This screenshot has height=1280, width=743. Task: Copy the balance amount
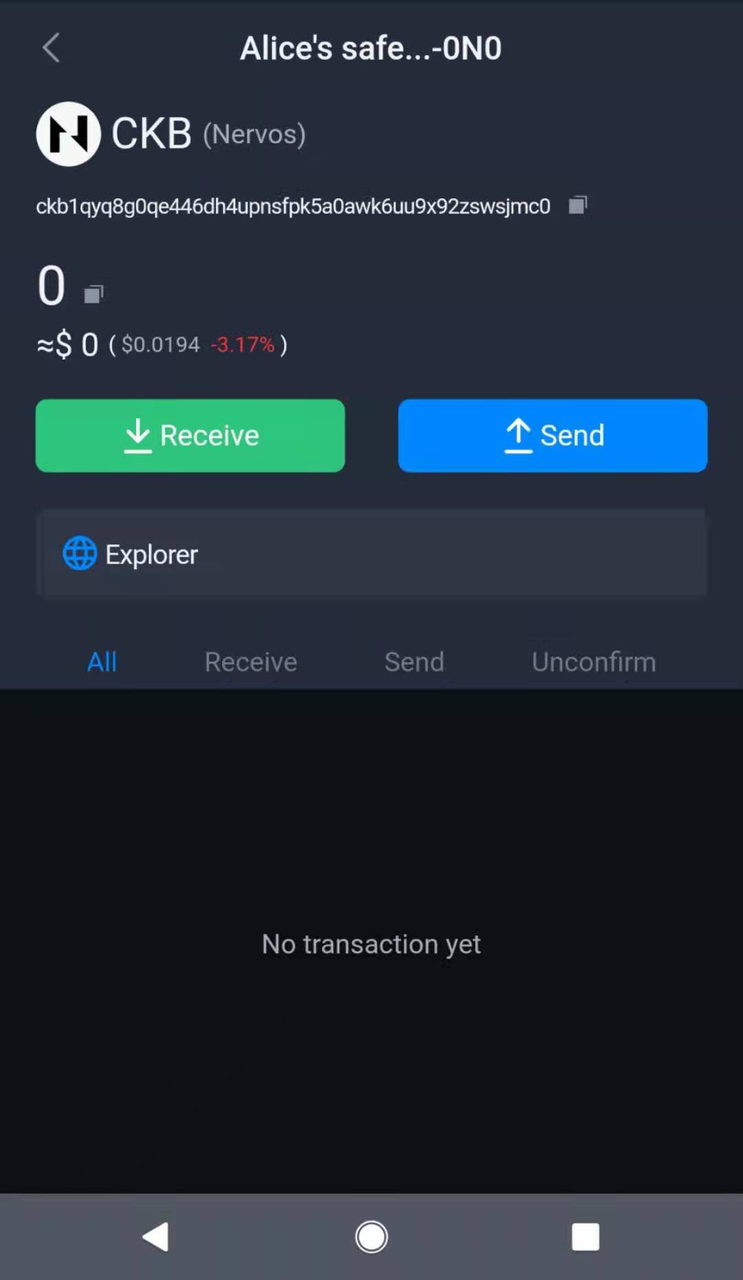pyautogui.click(x=94, y=293)
